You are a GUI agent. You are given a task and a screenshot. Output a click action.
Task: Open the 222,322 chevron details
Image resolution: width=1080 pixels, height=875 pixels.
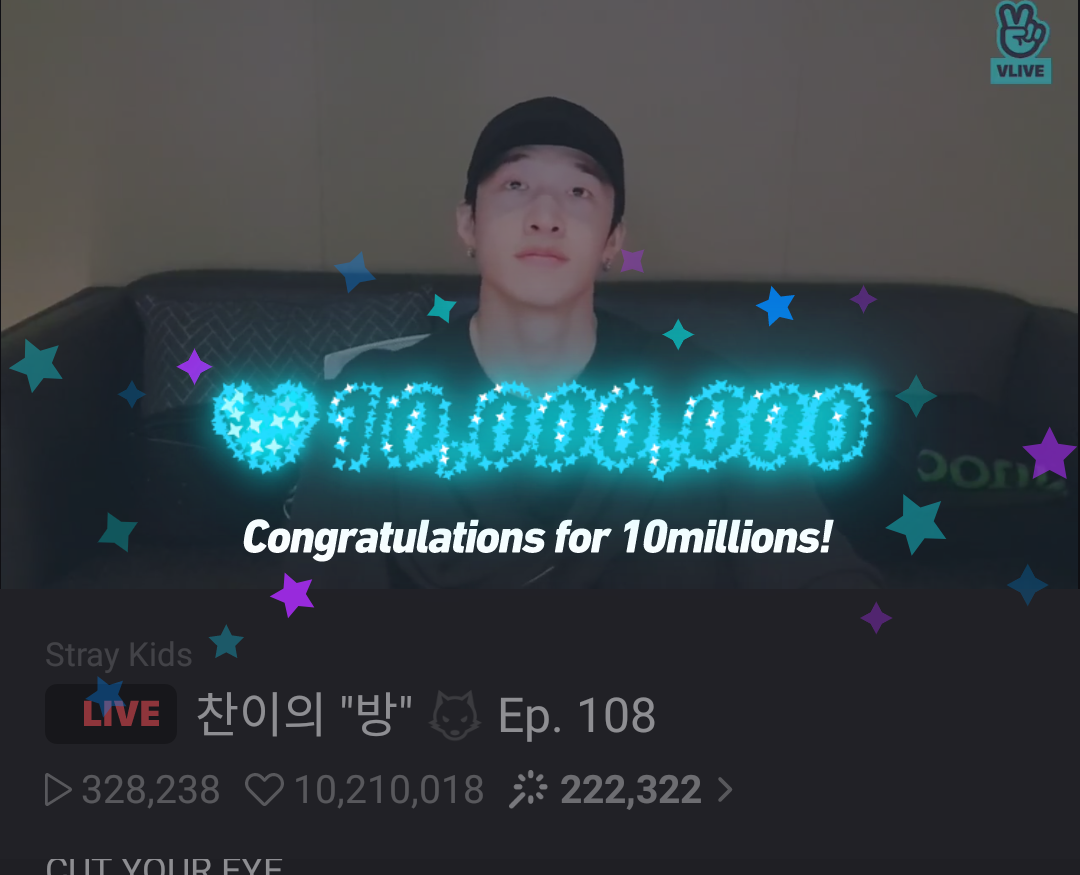(725, 791)
